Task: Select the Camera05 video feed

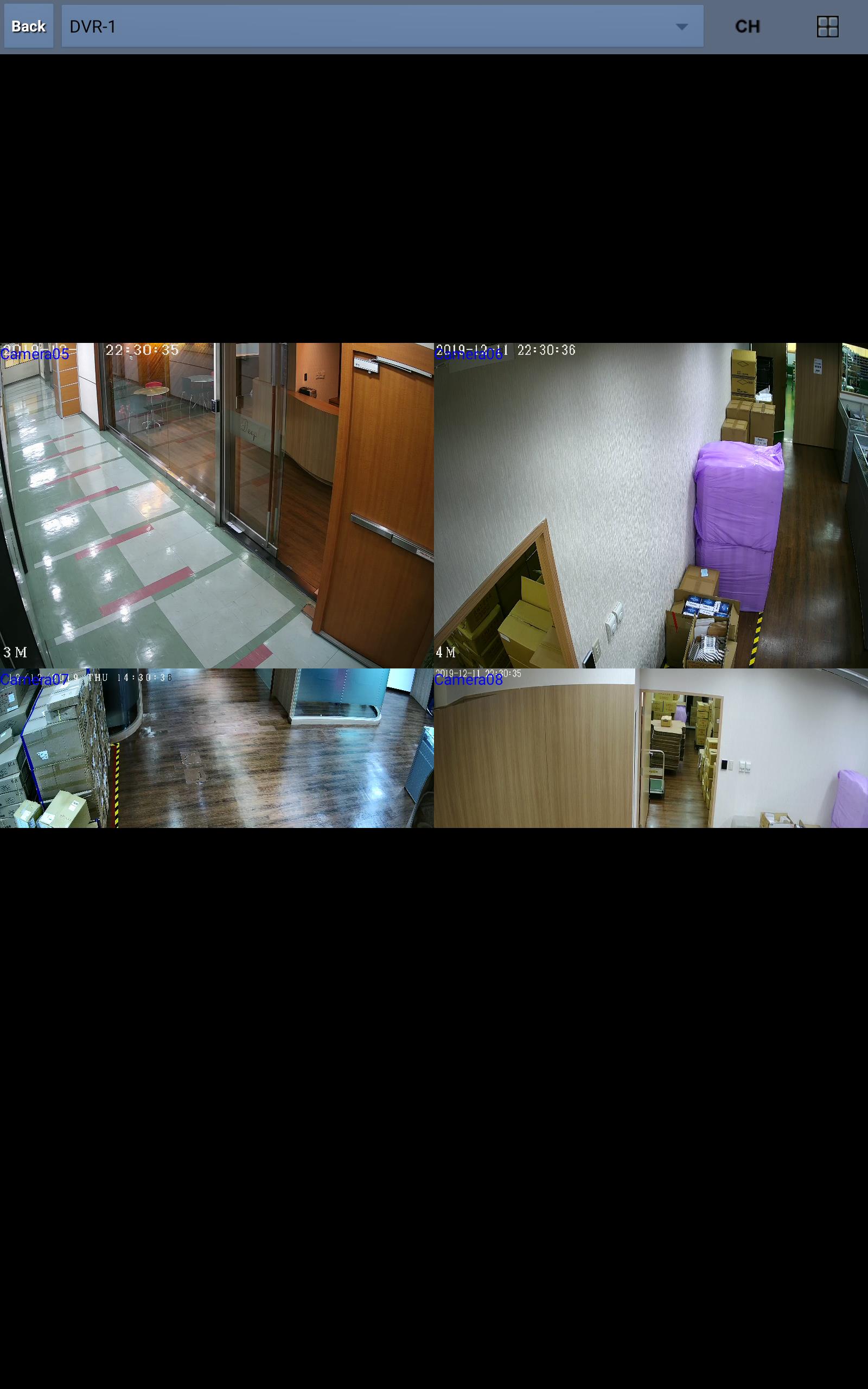Action: point(216,505)
